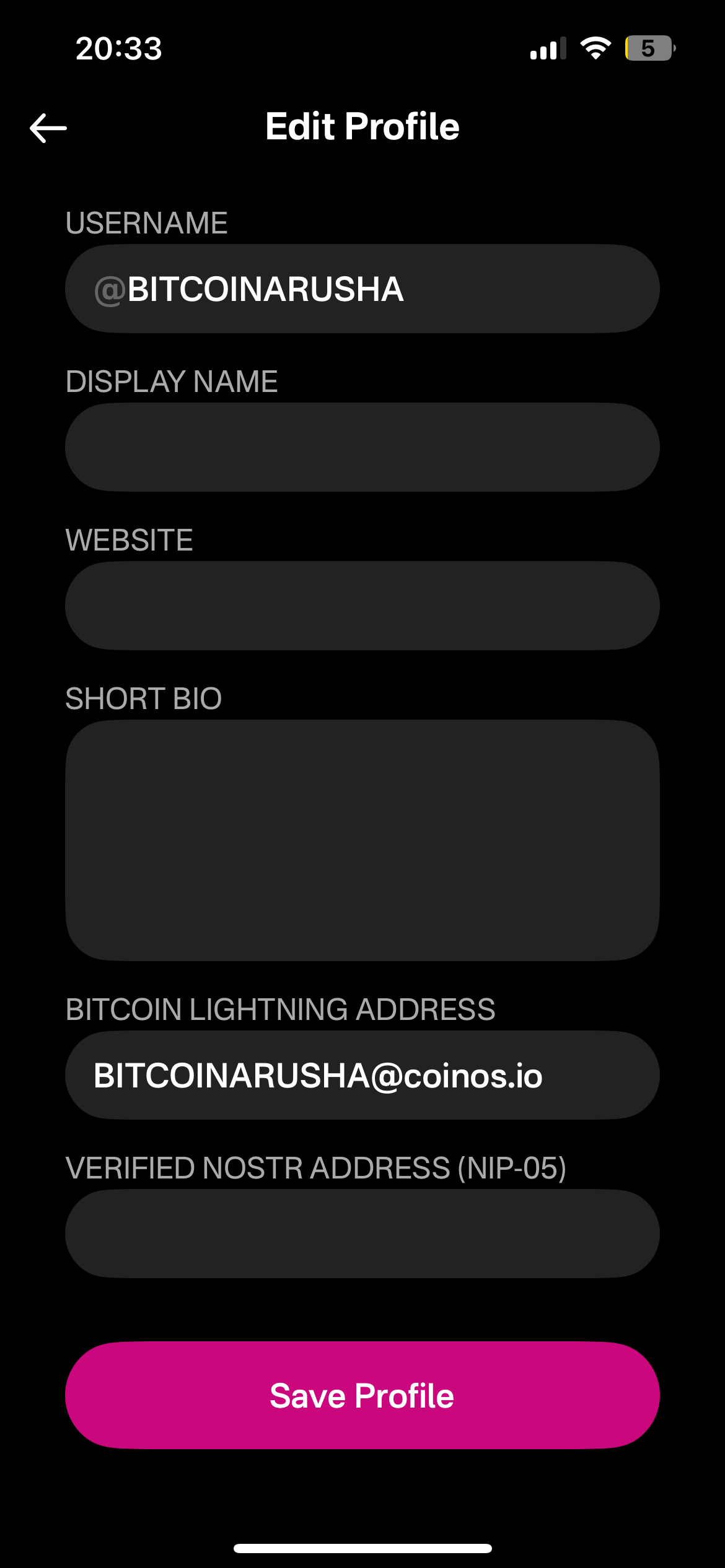Select the Short Bio text area
Image resolution: width=725 pixels, height=1568 pixels.
pos(362,840)
